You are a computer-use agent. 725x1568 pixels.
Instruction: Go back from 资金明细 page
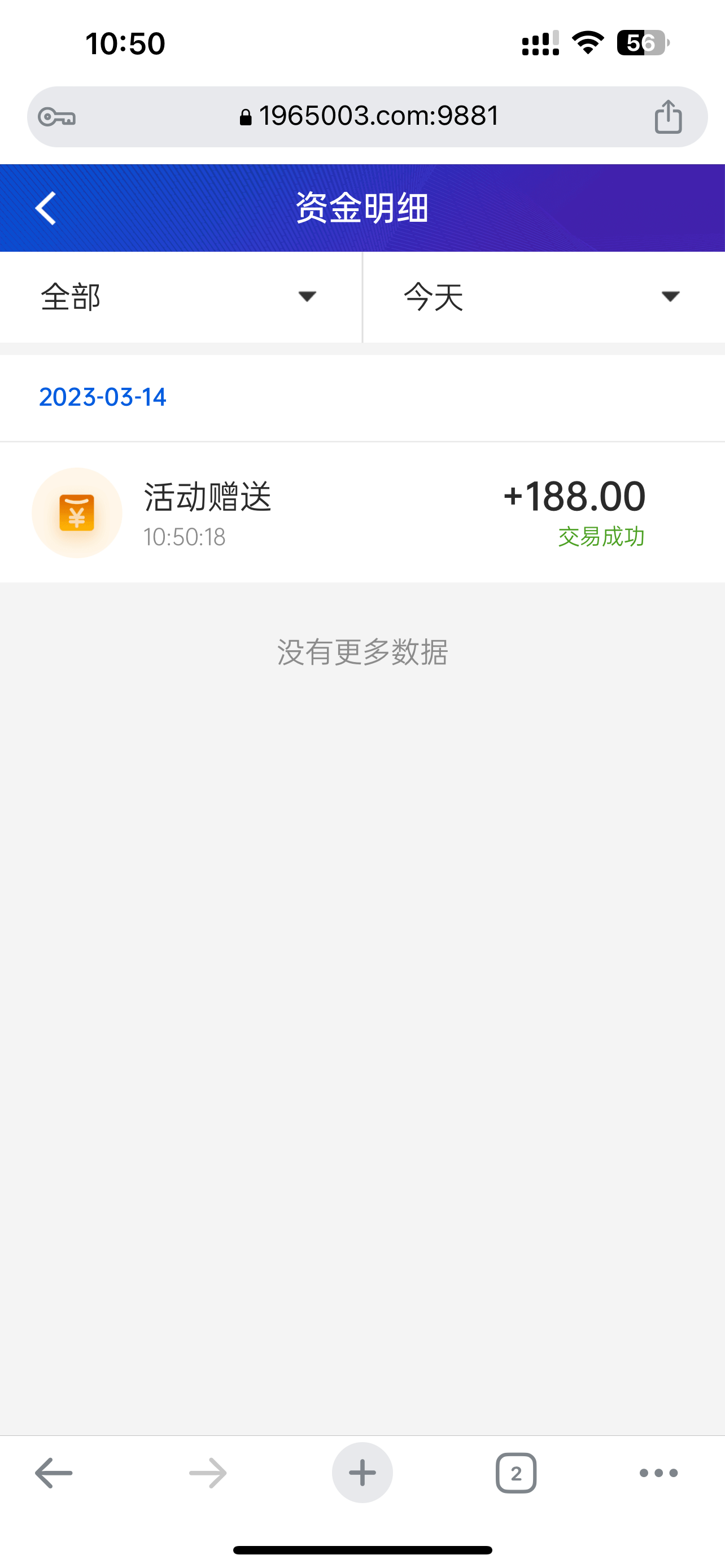[46, 208]
